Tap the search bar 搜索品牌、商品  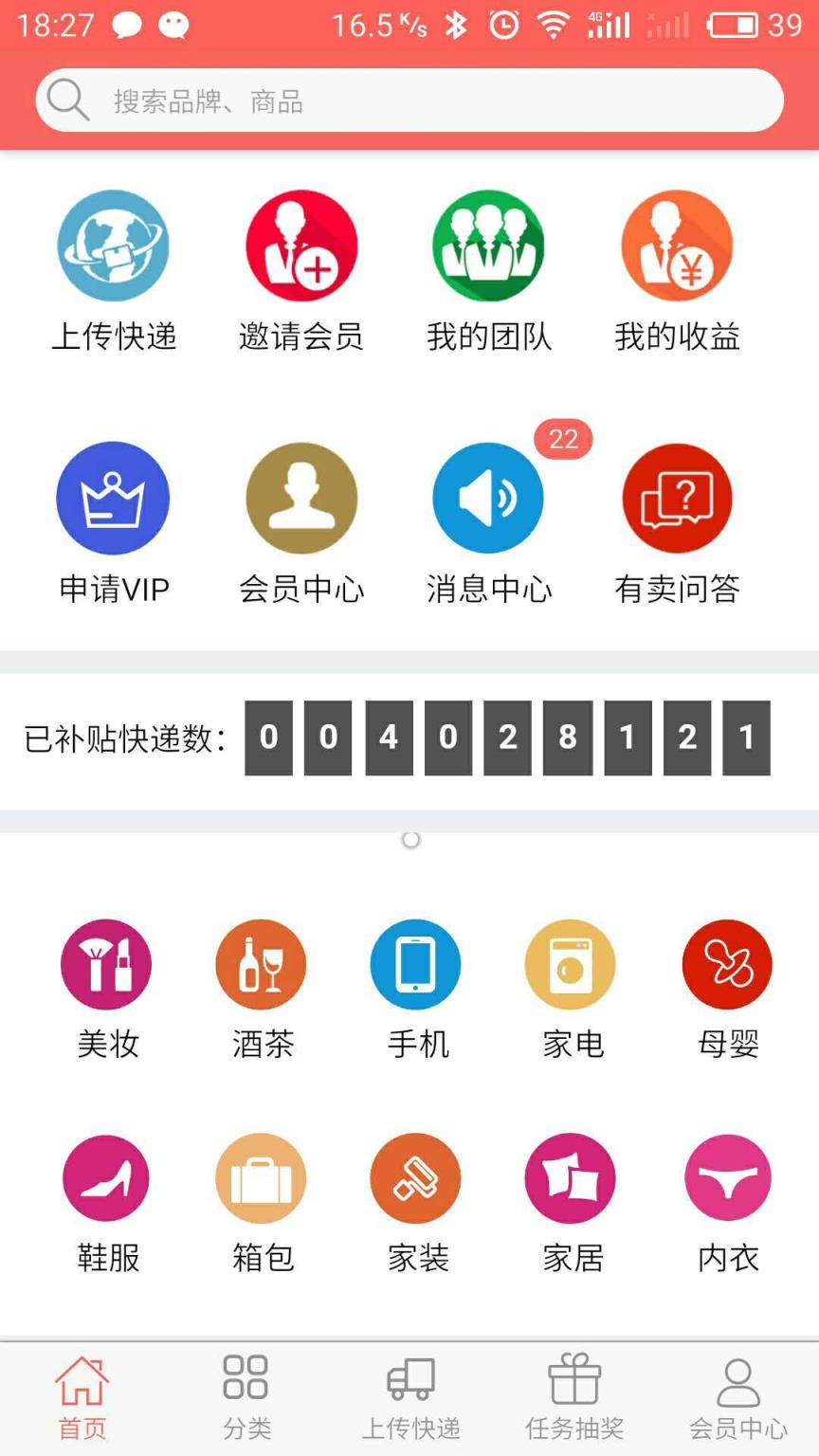(409, 98)
